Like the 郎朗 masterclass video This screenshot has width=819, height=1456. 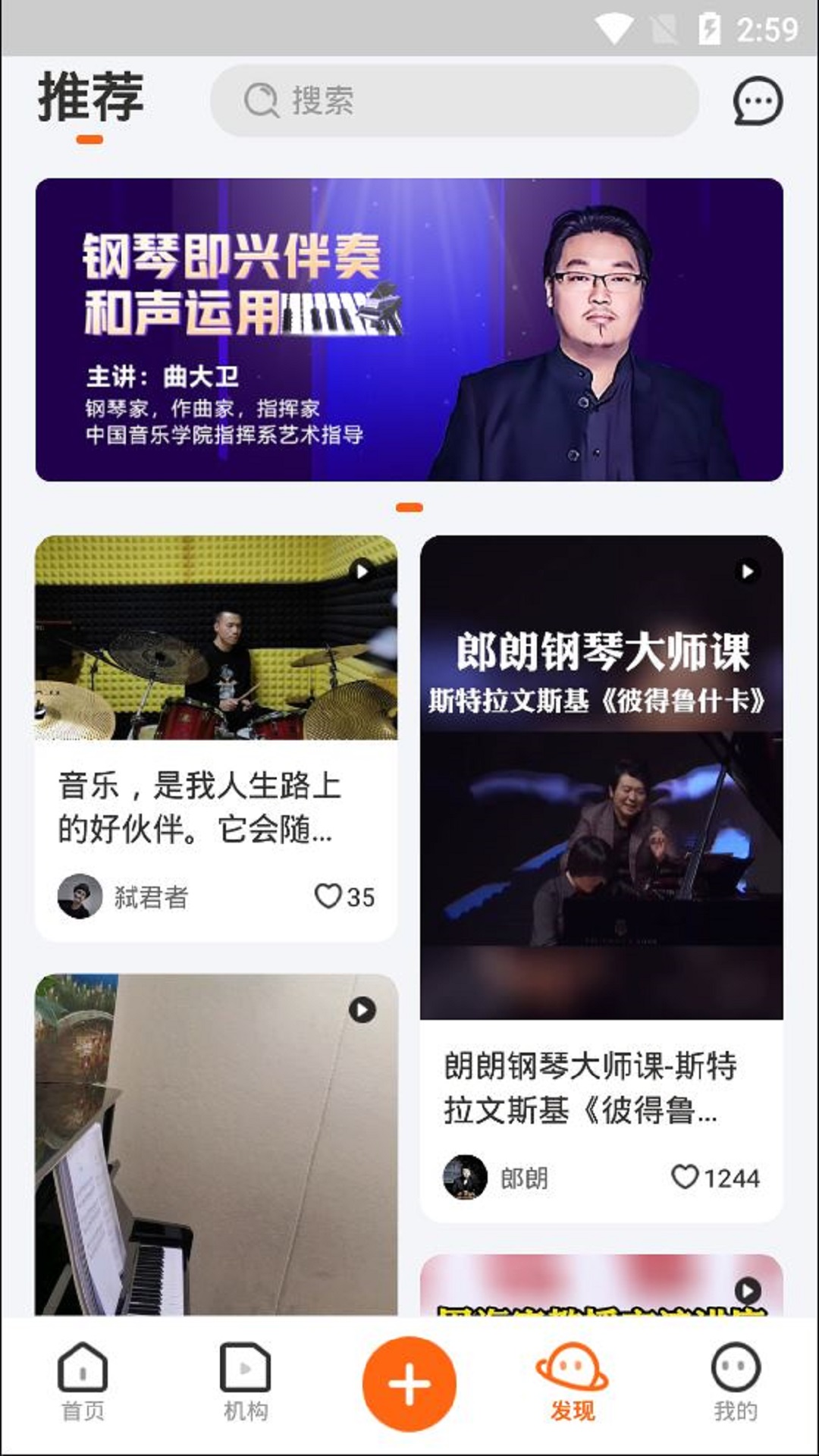[x=685, y=1177]
